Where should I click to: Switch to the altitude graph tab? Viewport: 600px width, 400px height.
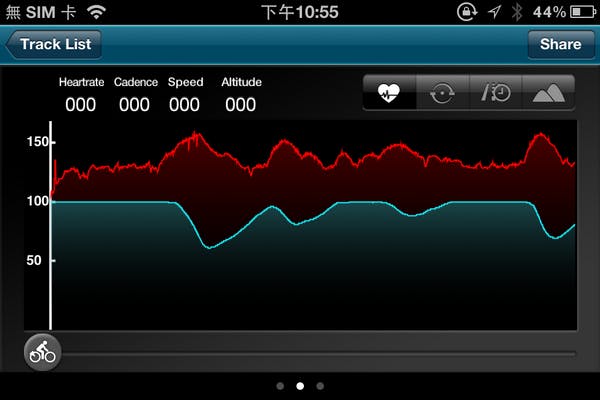[x=548, y=93]
